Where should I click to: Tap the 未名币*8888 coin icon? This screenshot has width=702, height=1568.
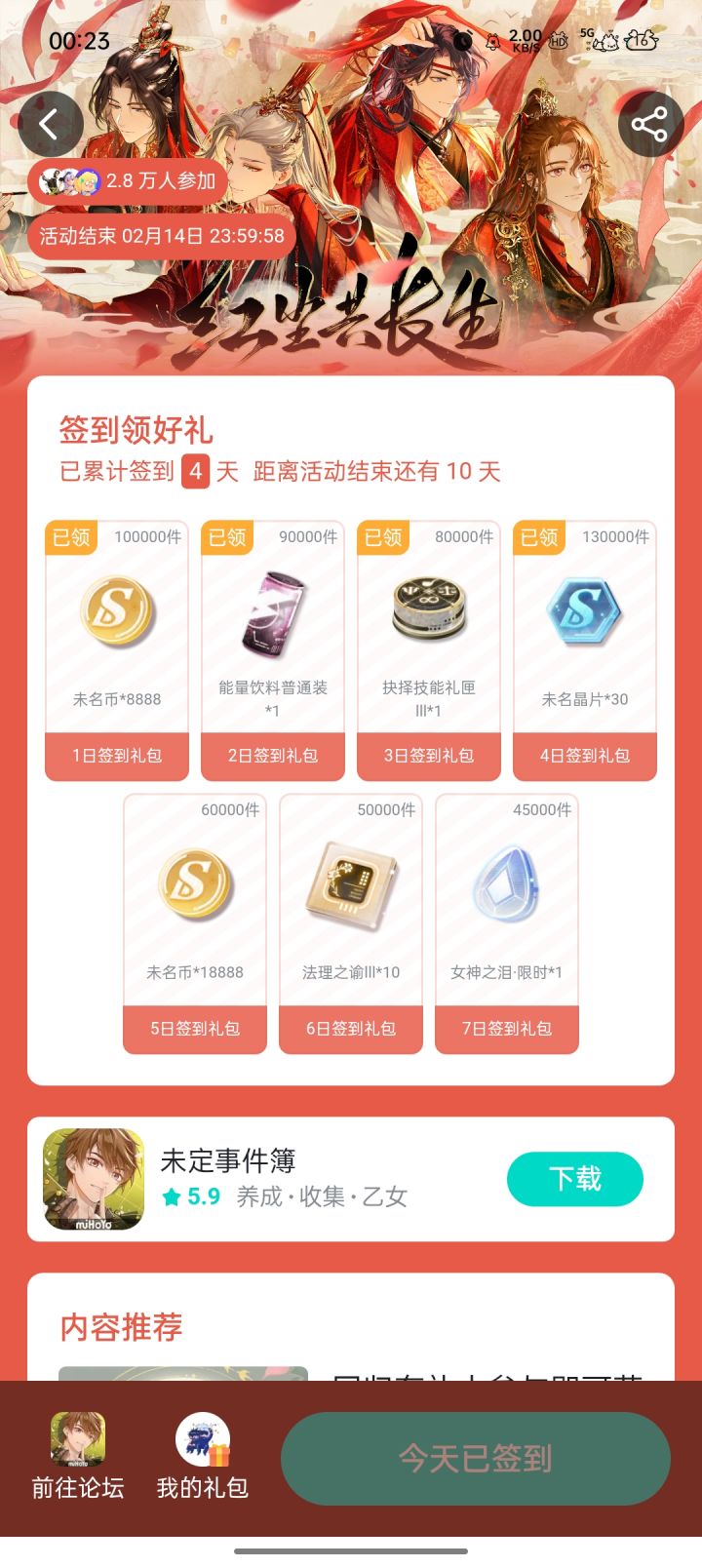coord(116,609)
